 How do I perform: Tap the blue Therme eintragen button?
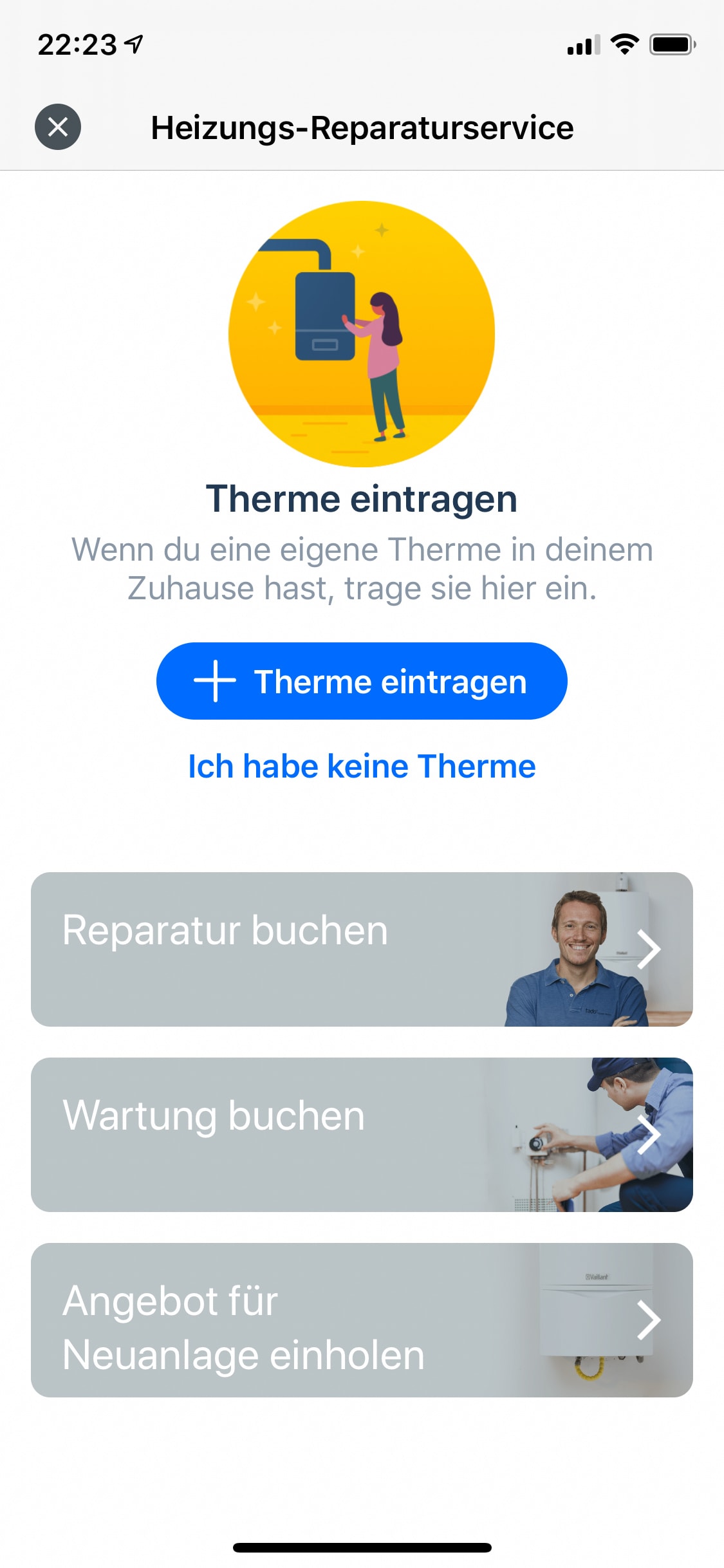[x=362, y=681]
